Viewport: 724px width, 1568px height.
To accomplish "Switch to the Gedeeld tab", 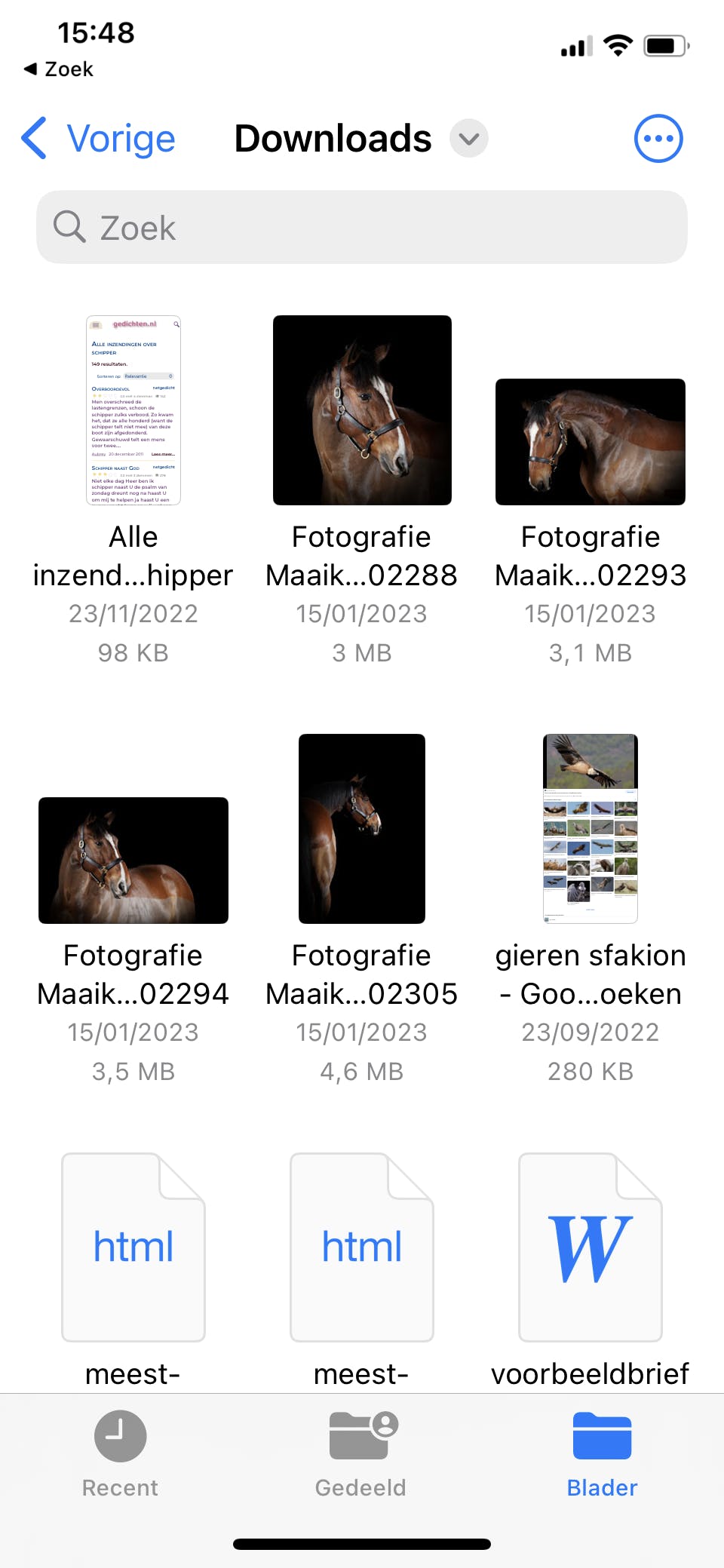I will point(361,1453).
